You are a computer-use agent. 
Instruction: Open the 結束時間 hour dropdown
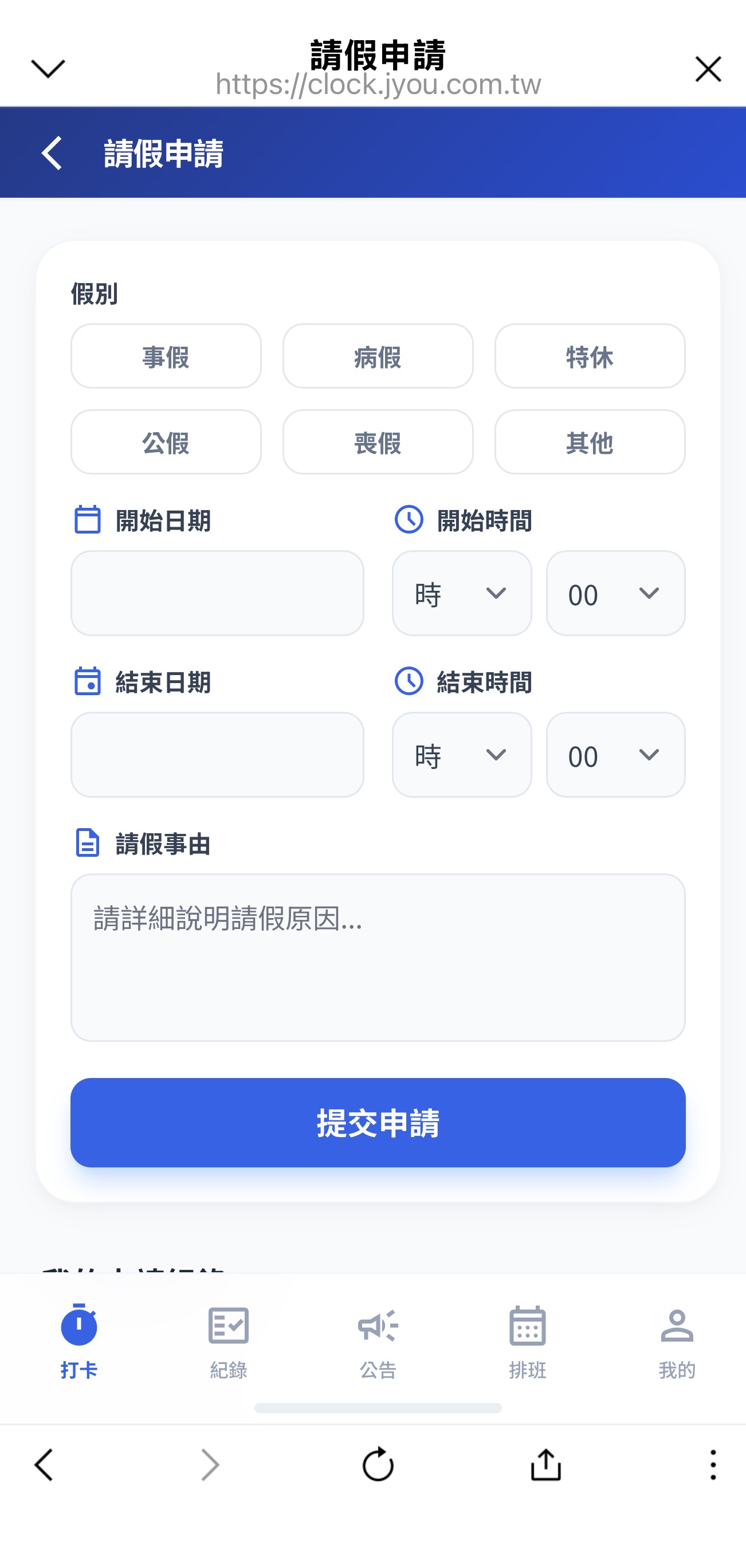(x=461, y=755)
